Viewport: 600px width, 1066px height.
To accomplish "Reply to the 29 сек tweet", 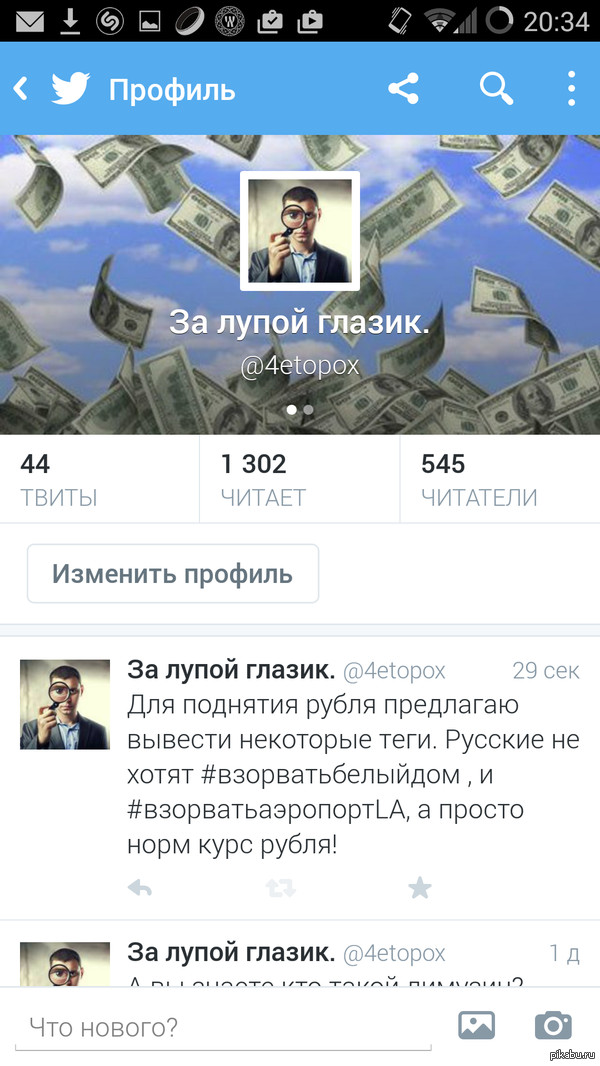I will pos(140,887).
